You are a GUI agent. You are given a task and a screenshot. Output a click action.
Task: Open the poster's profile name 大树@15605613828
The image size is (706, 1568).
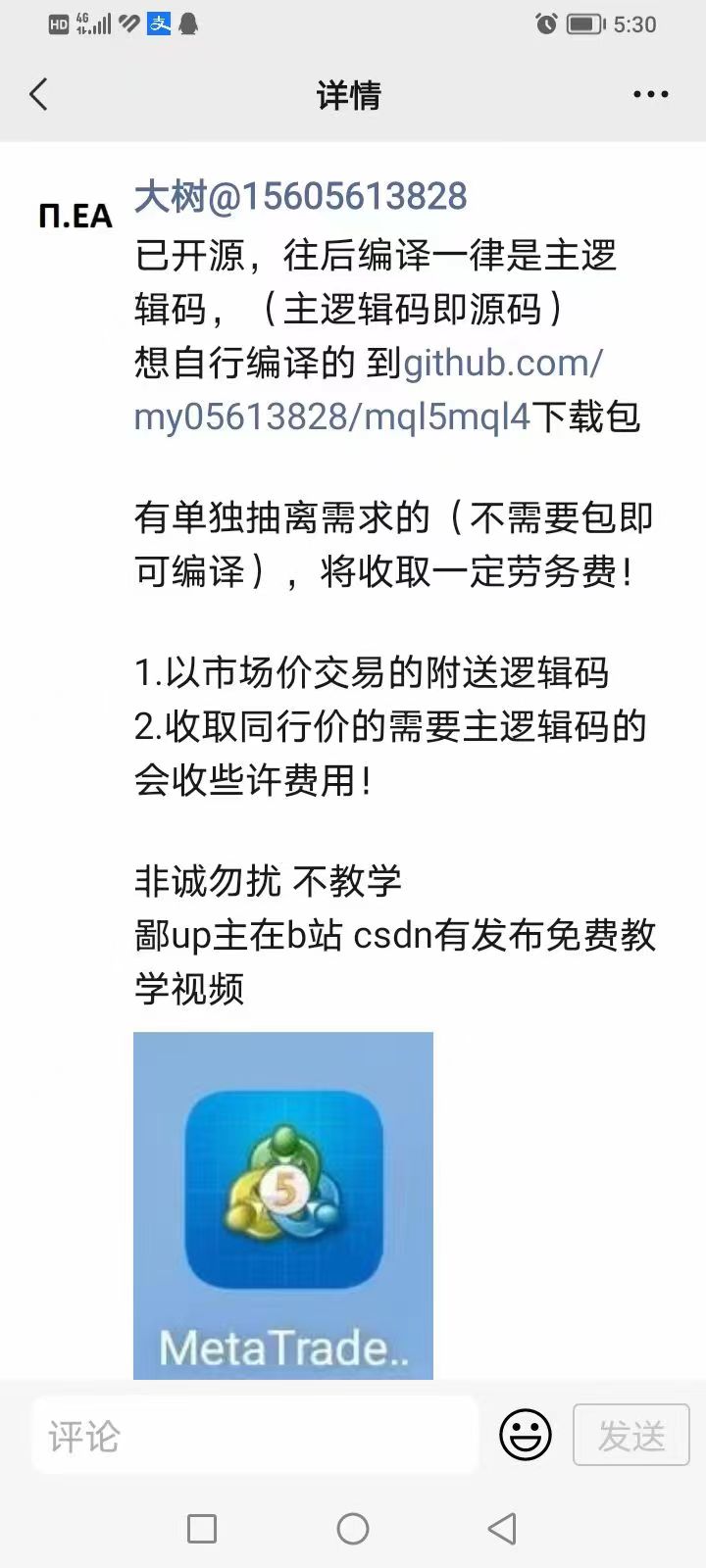300,197
